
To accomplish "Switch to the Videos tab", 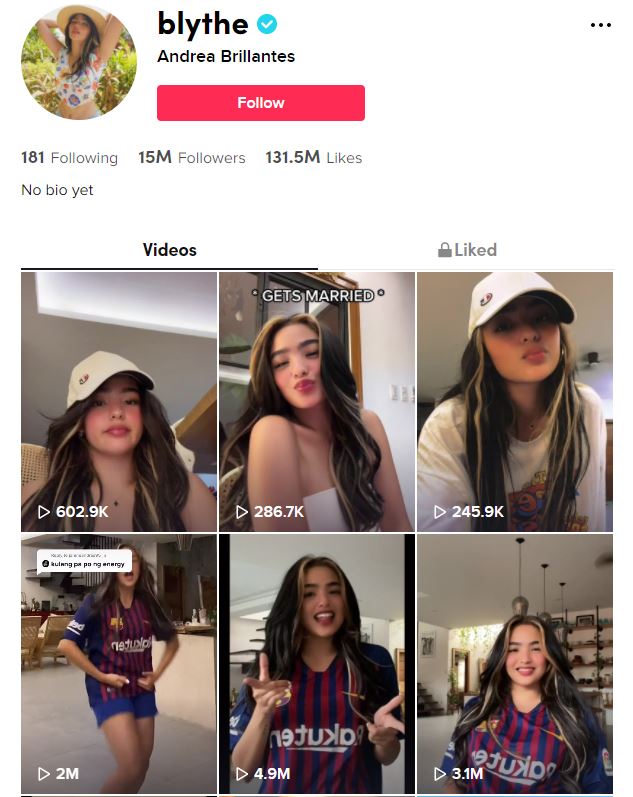I will click(x=169, y=250).
